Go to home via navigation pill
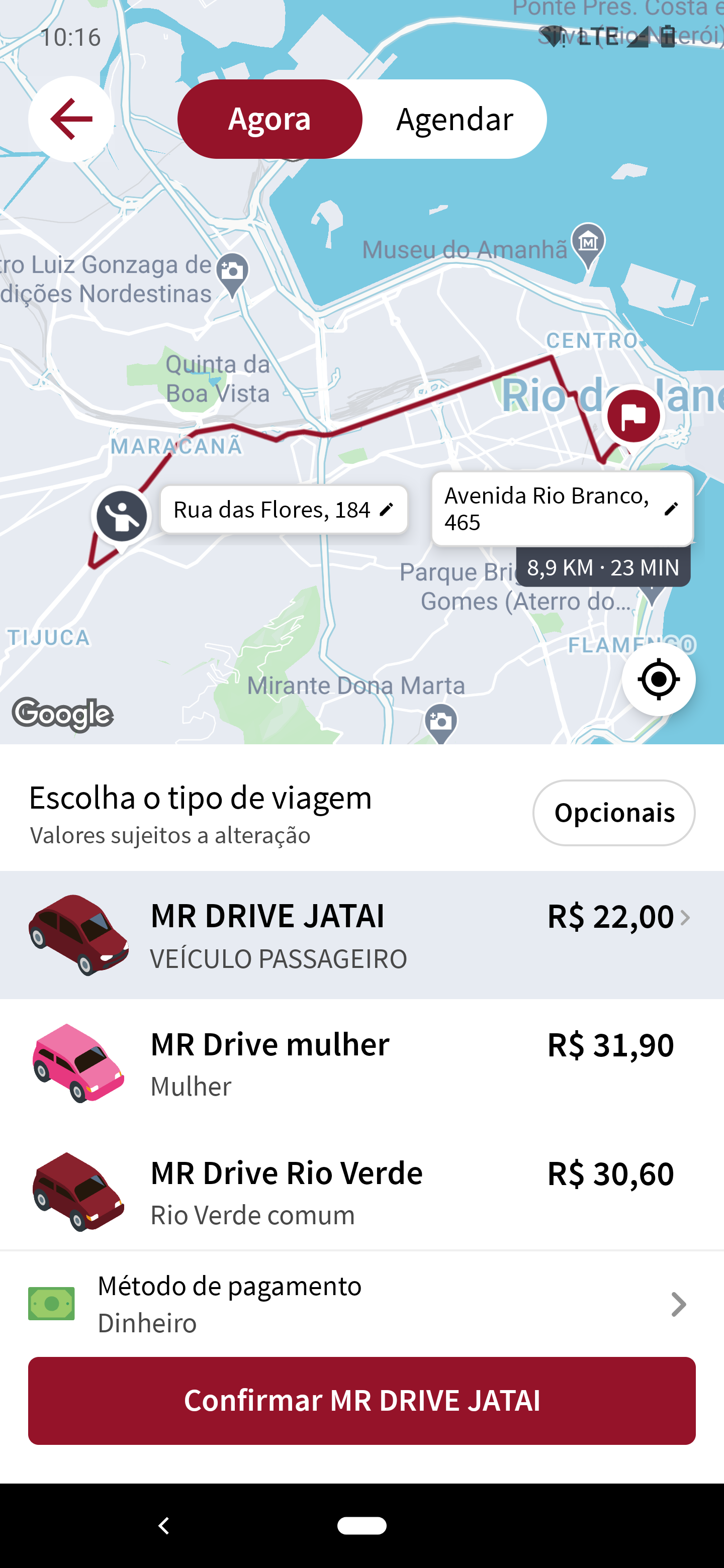724x1568 pixels. 361,1525
